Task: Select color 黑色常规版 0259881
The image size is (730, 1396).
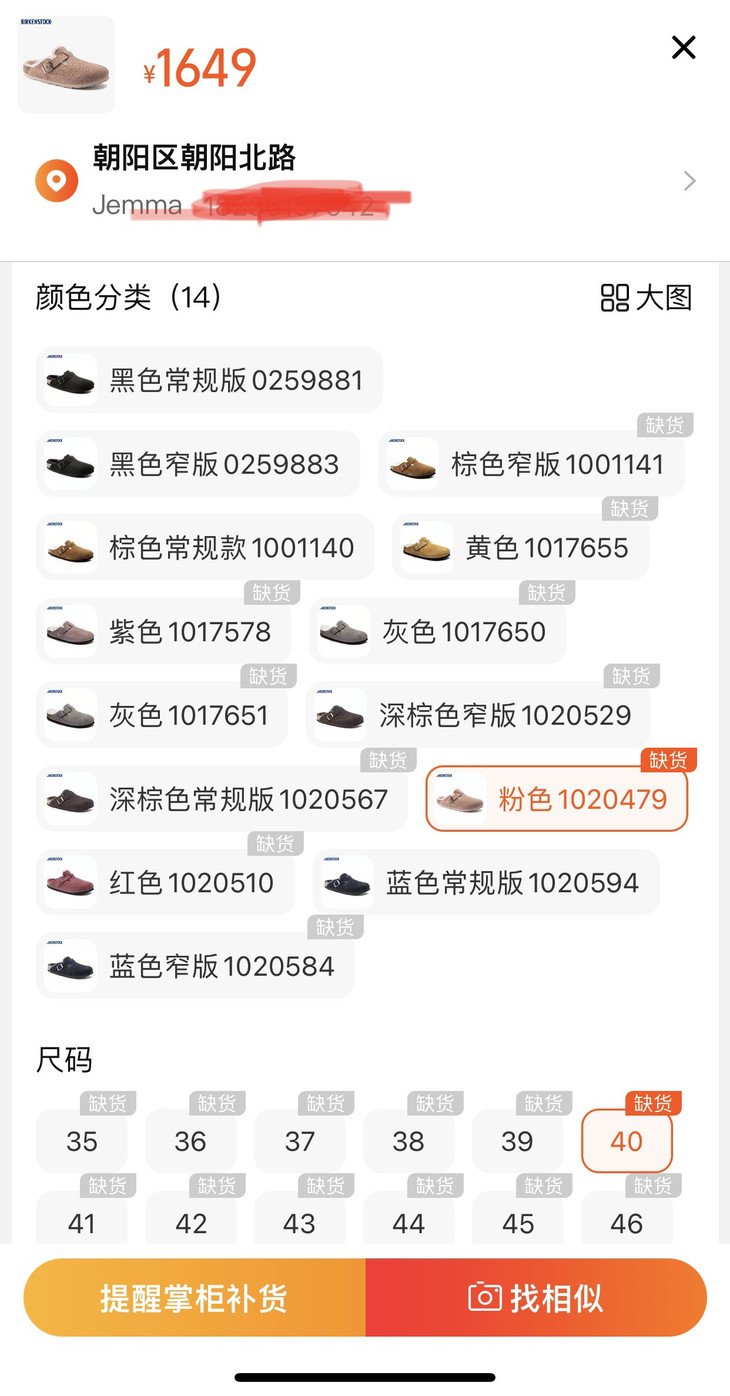Action: (x=209, y=380)
